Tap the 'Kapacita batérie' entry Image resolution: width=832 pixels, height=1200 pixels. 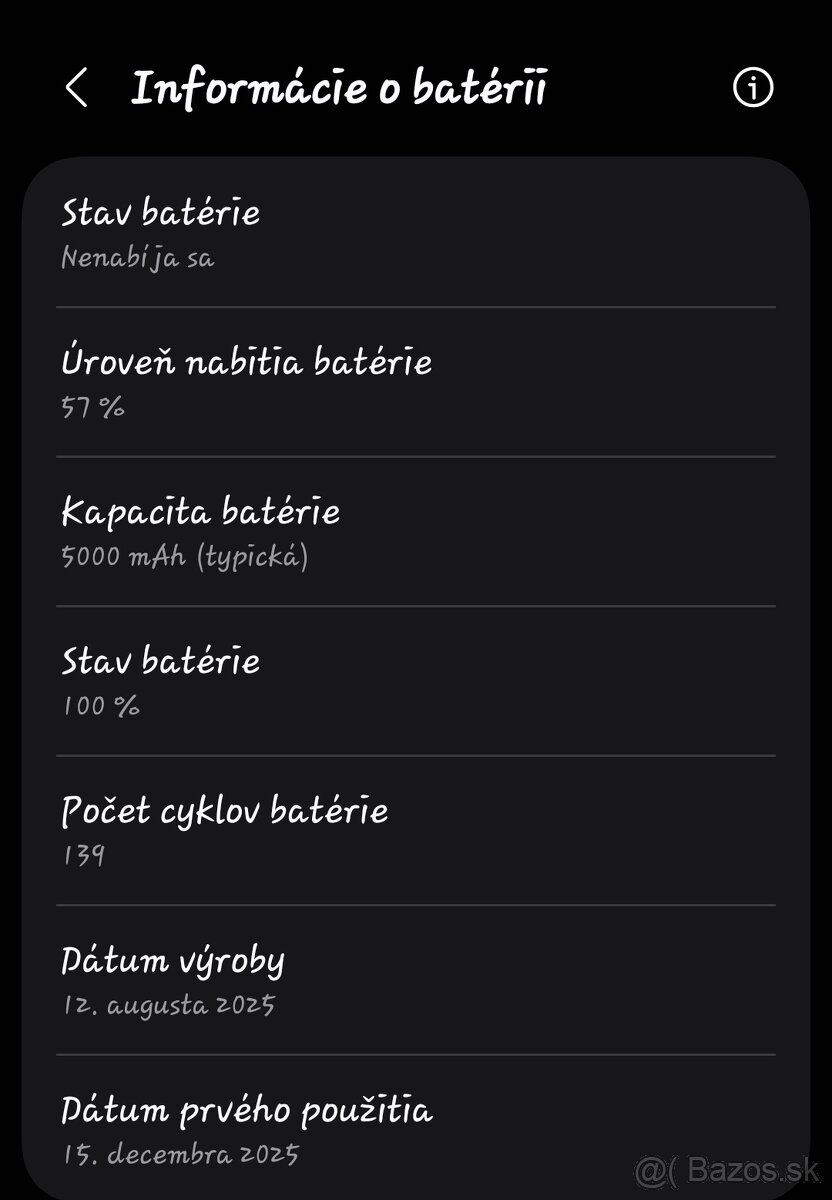[416, 531]
